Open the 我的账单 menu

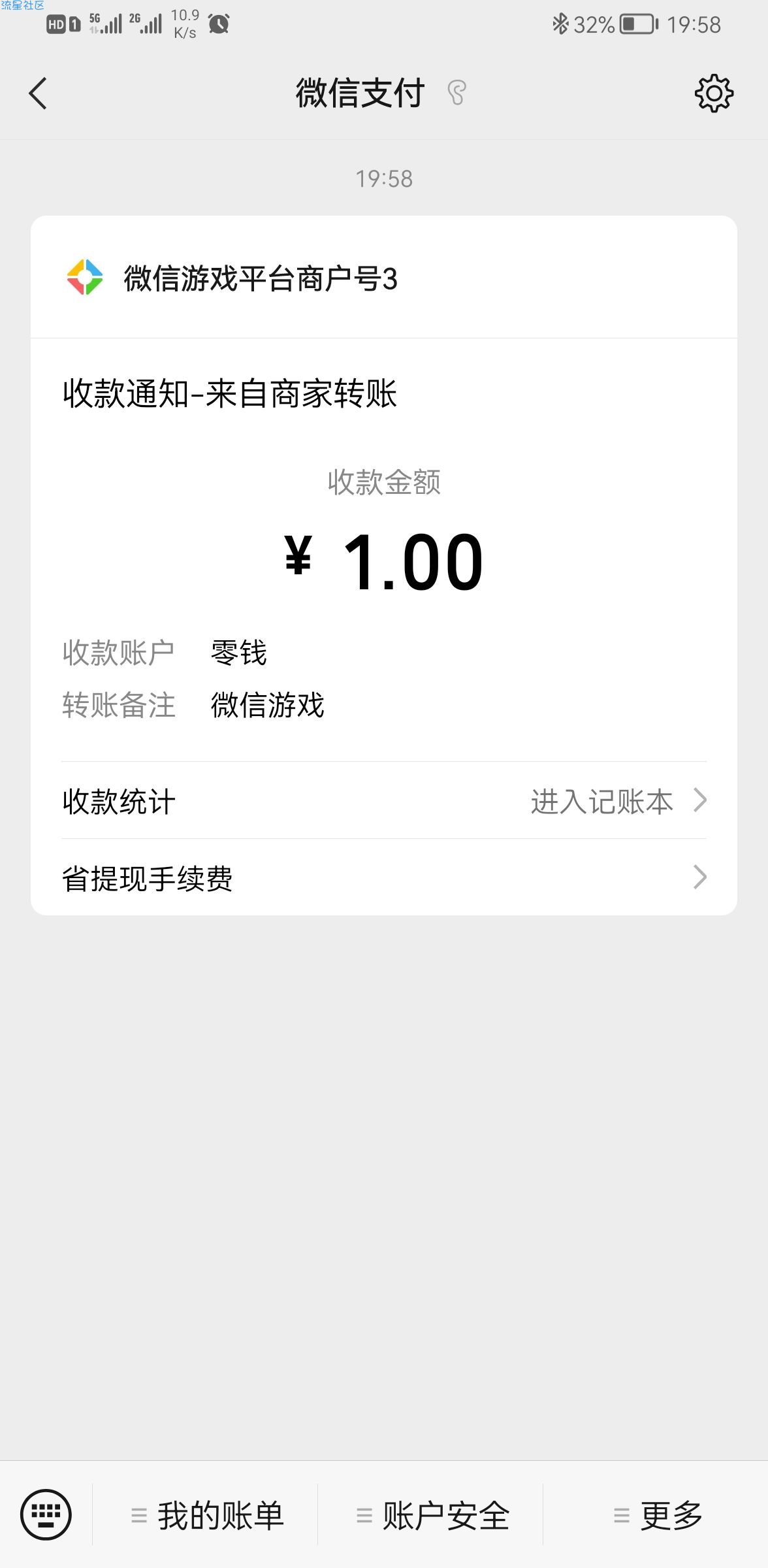pos(205,1515)
